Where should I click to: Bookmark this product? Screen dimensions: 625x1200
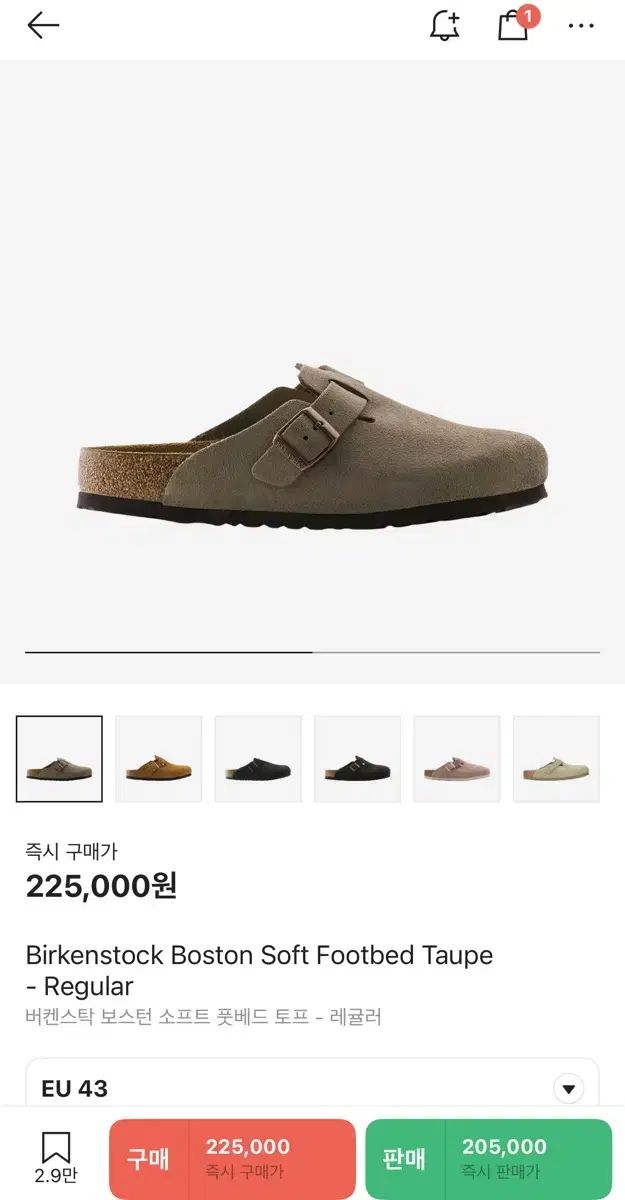(x=56, y=1158)
